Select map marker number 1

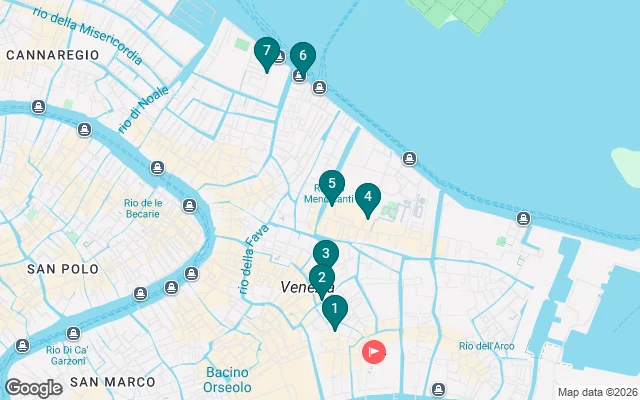(334, 310)
